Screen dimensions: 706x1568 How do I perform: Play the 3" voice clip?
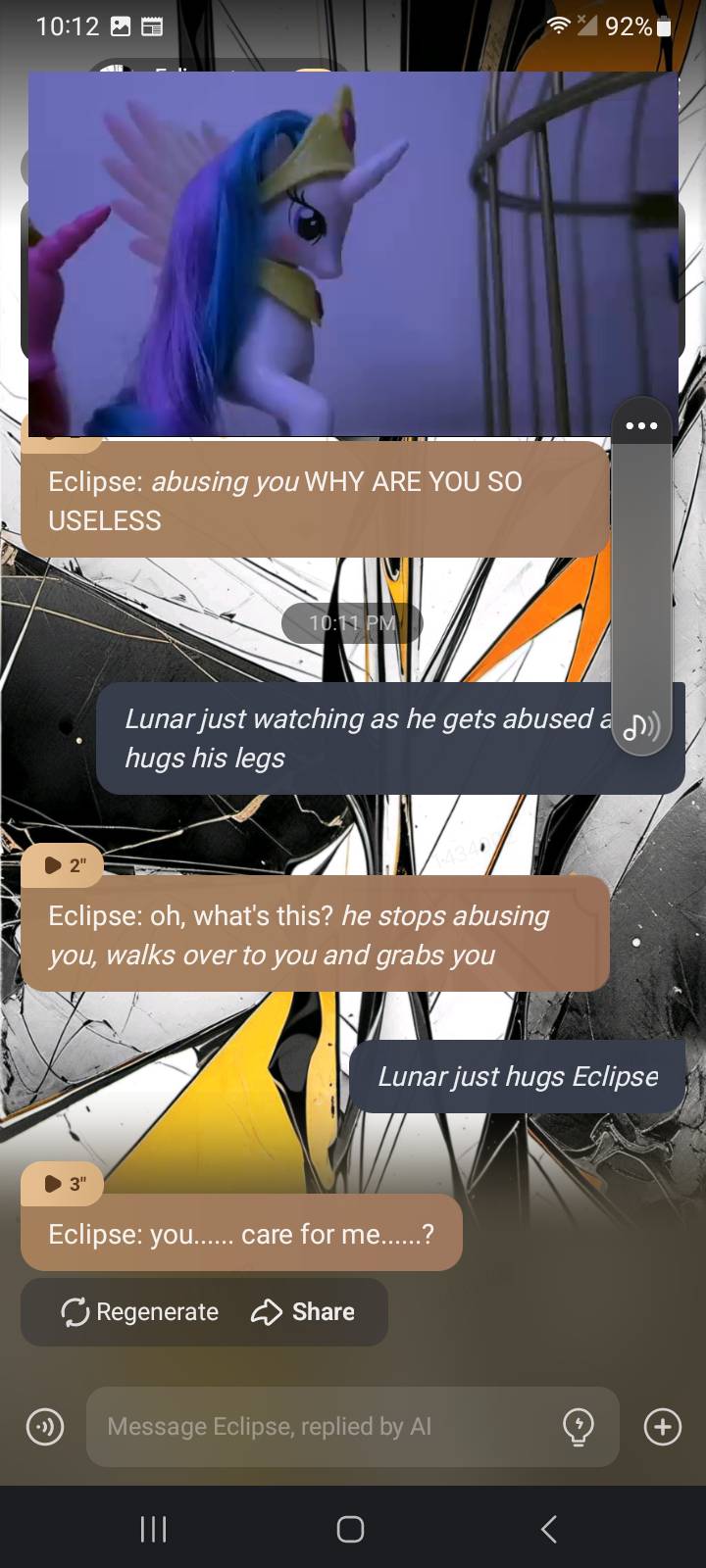click(x=63, y=1184)
